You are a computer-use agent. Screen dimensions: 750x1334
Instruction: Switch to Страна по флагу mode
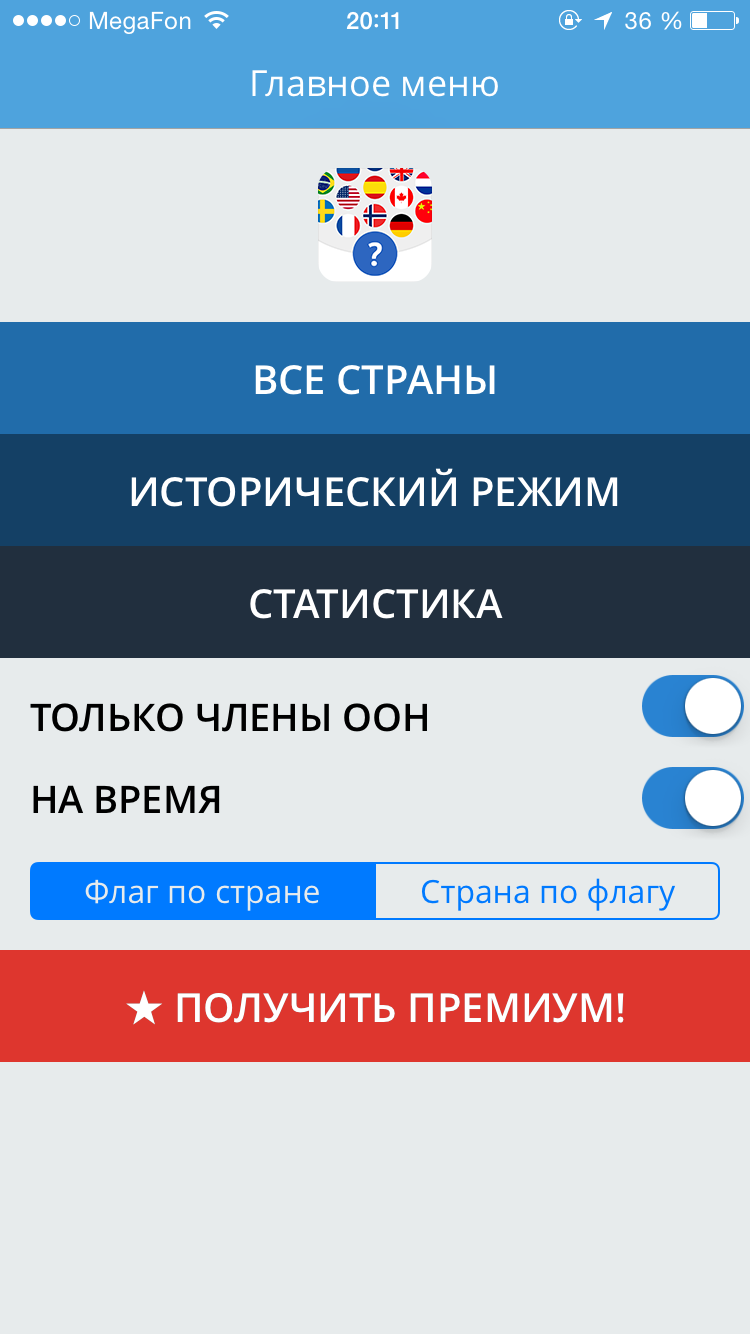pos(547,891)
